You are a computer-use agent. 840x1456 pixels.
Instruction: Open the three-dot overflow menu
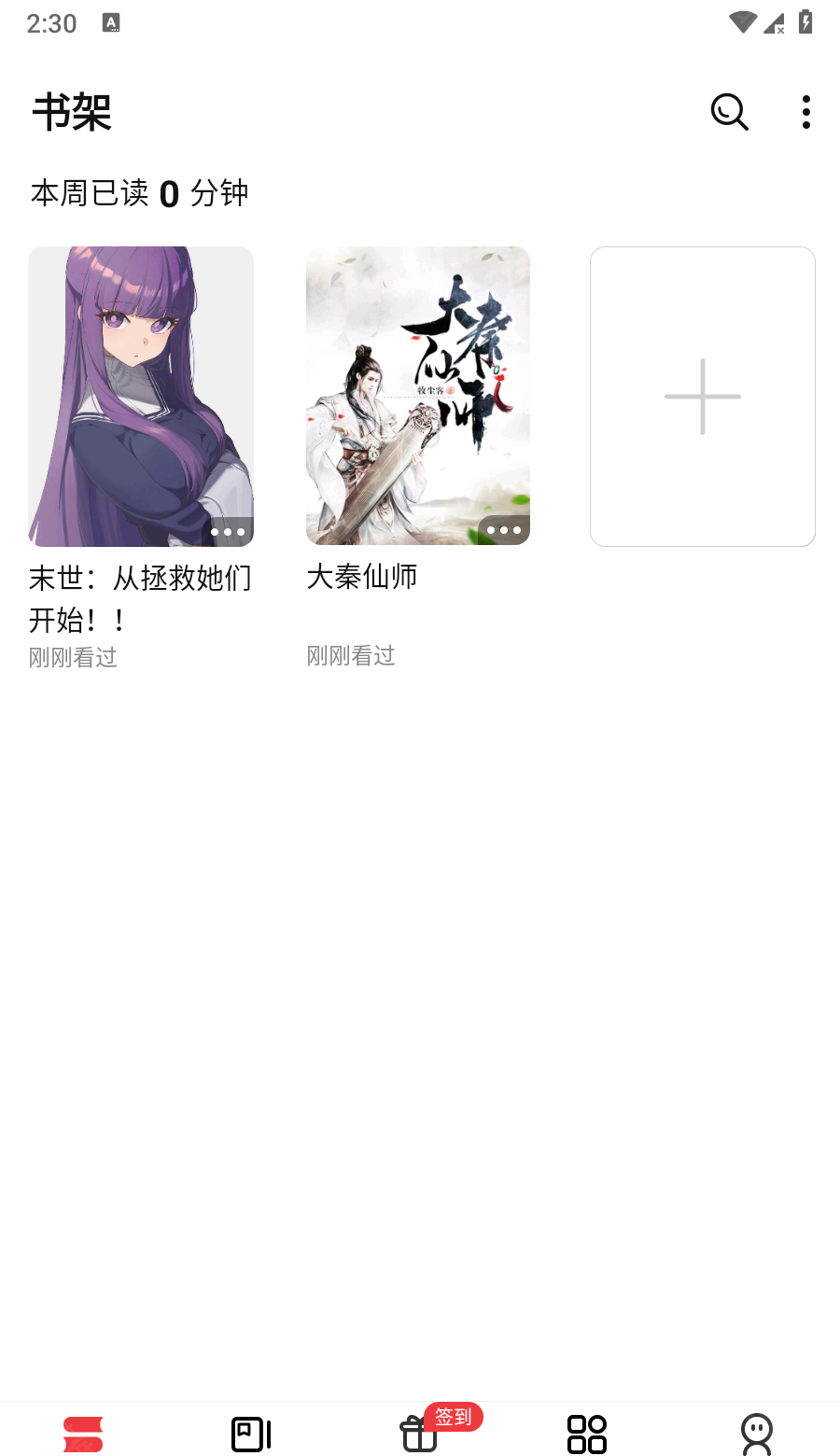[805, 112]
